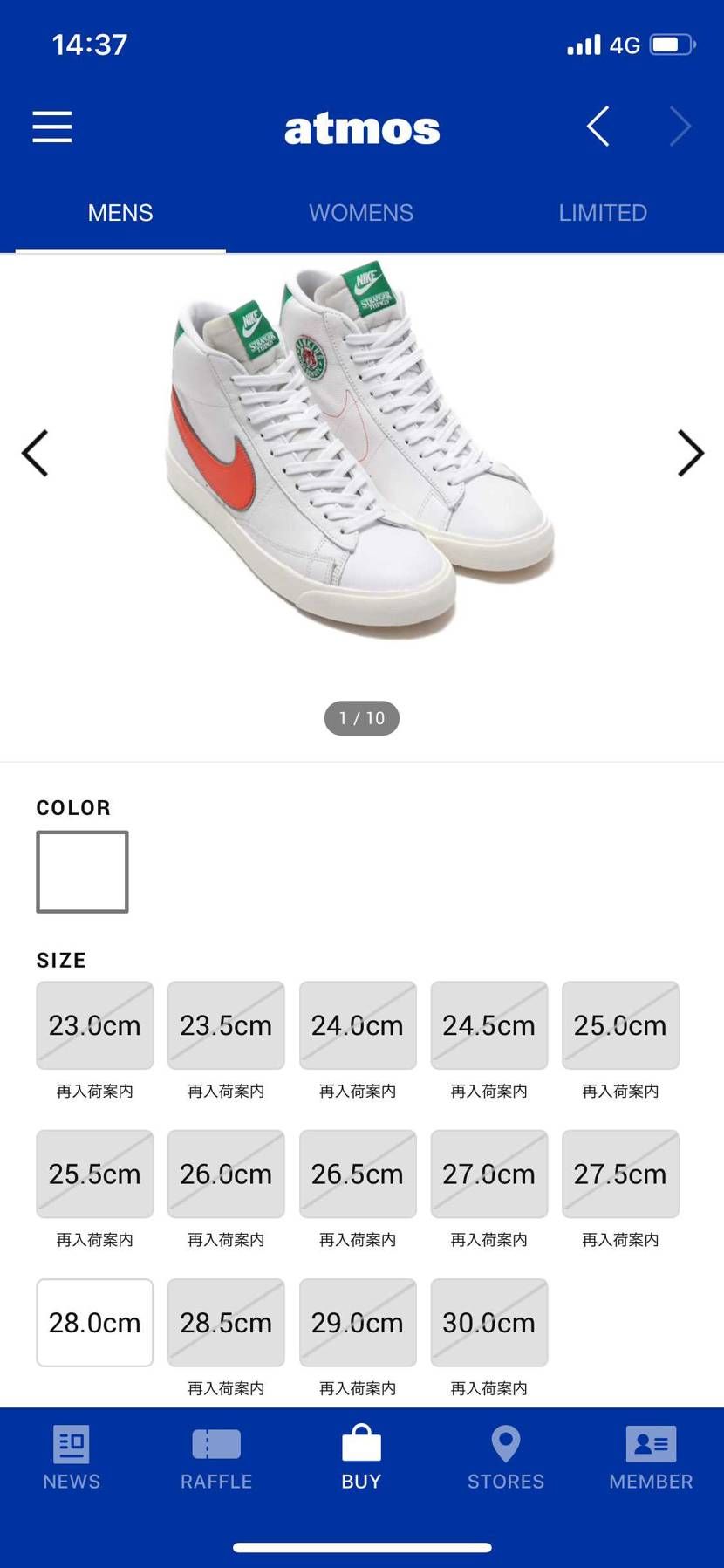Request restock notice under 26.5cm
Viewport: 724px width, 1568px height.
pyautogui.click(x=358, y=1240)
